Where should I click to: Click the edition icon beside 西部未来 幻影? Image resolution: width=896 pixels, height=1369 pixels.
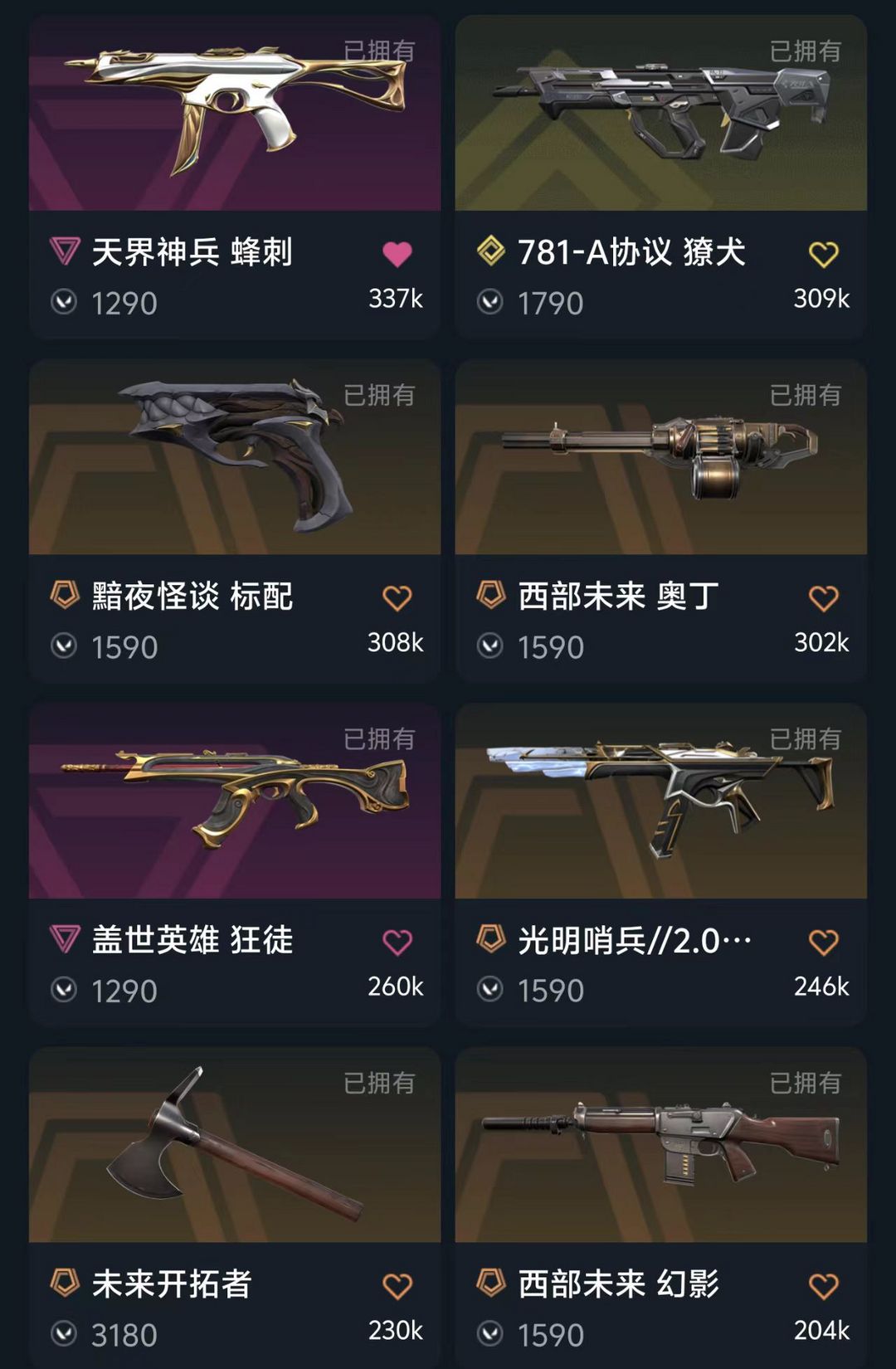point(489,1282)
